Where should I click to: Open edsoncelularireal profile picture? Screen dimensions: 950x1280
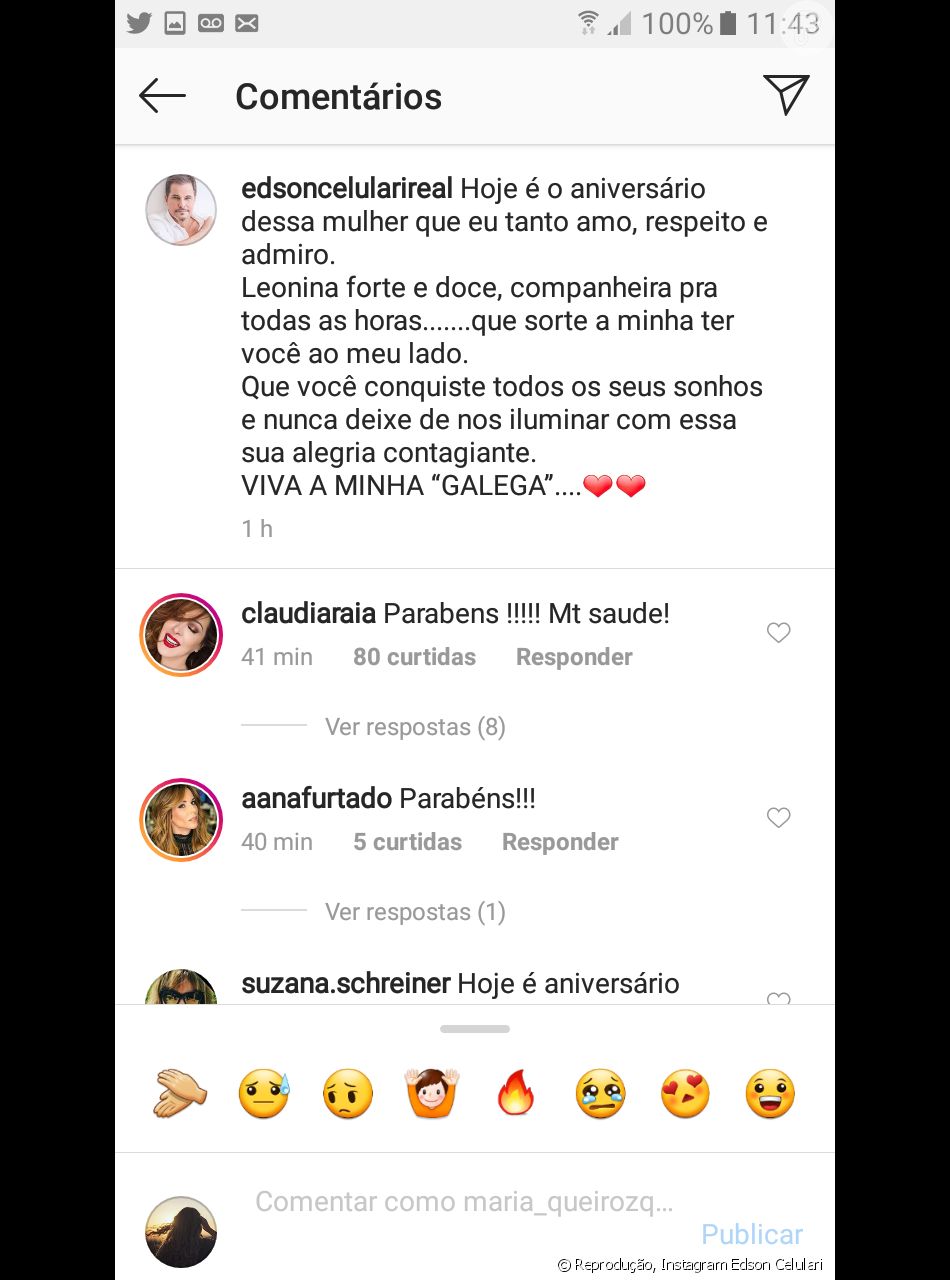pos(181,210)
